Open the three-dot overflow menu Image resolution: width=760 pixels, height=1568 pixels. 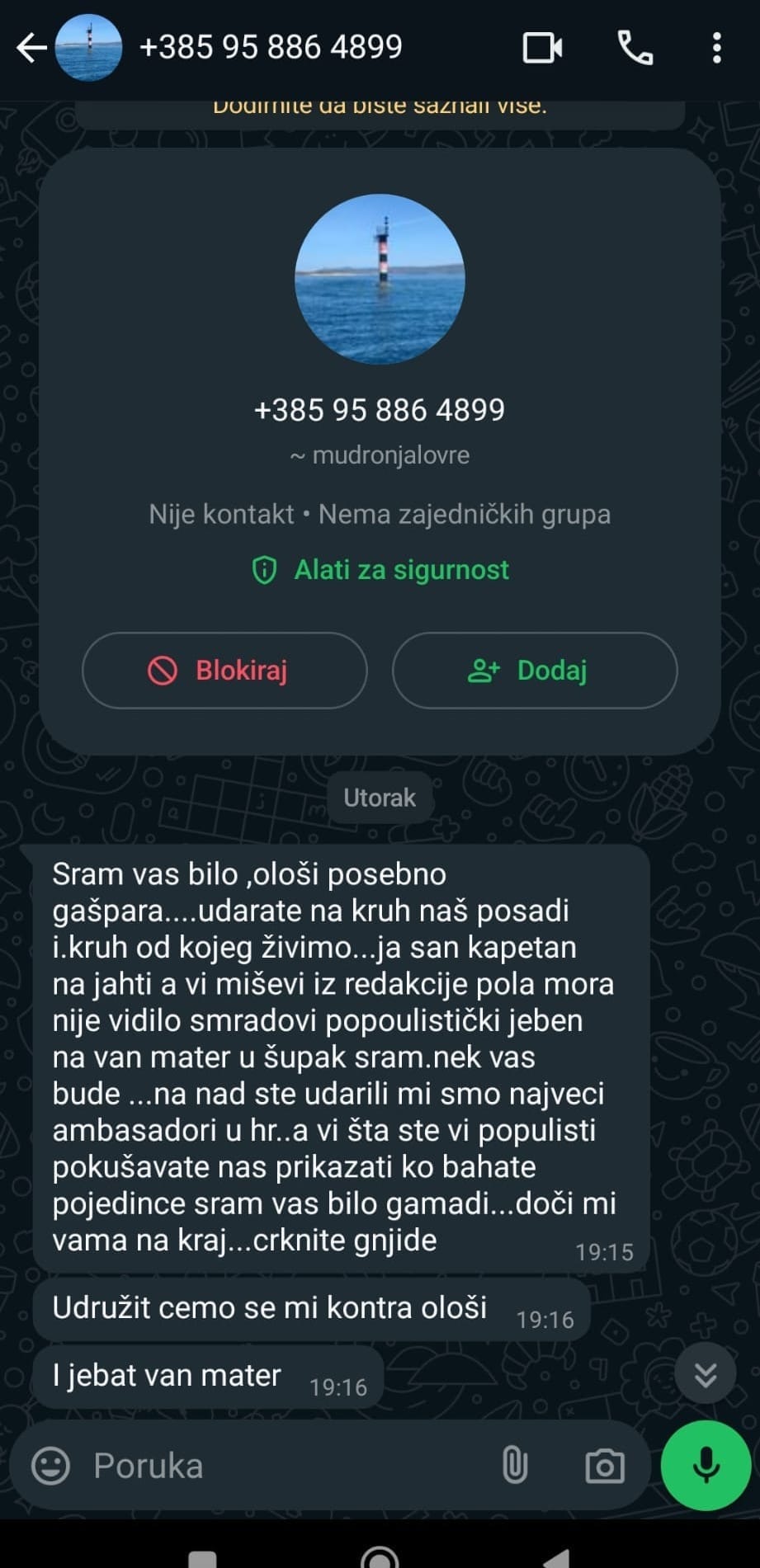pos(716,48)
